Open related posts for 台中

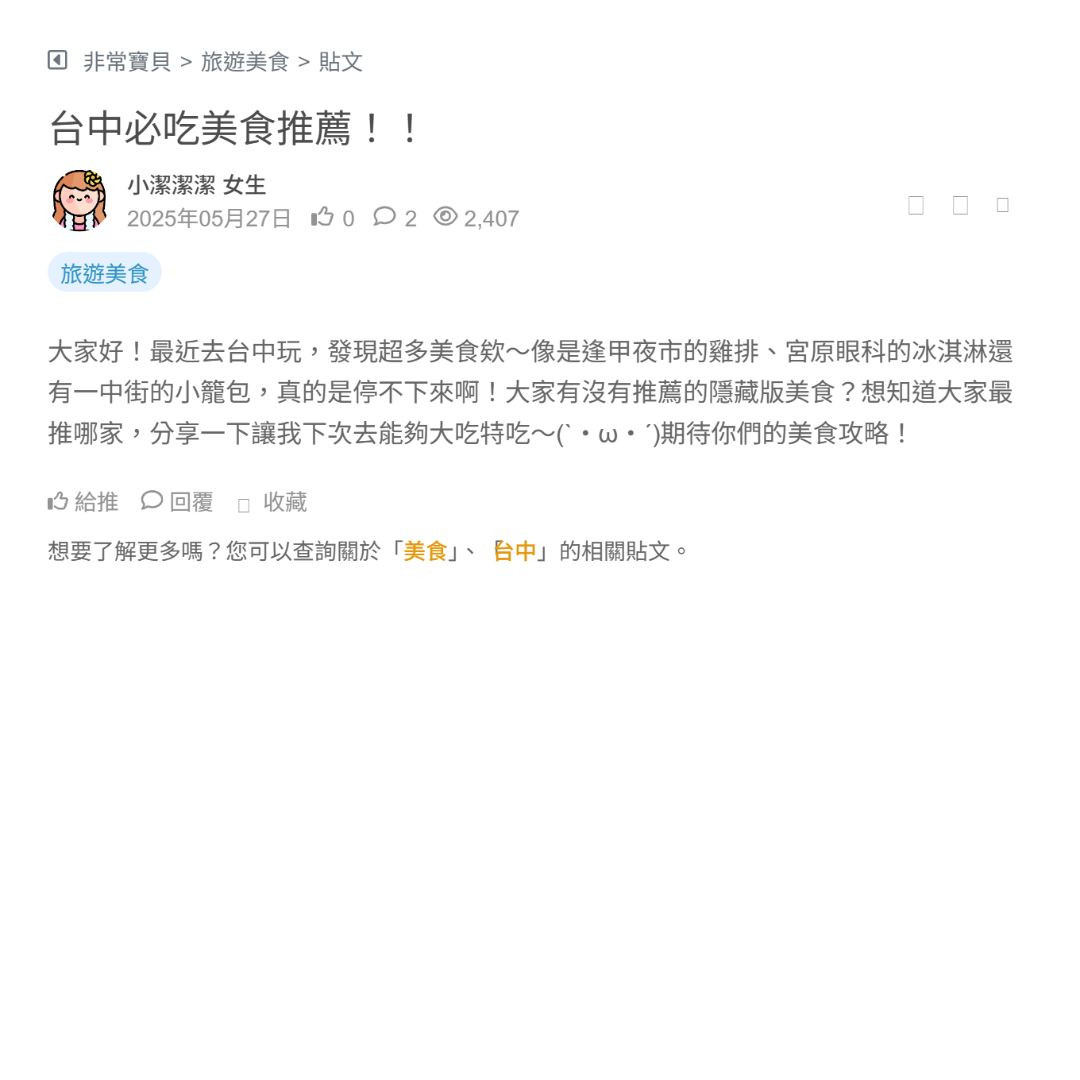click(515, 551)
